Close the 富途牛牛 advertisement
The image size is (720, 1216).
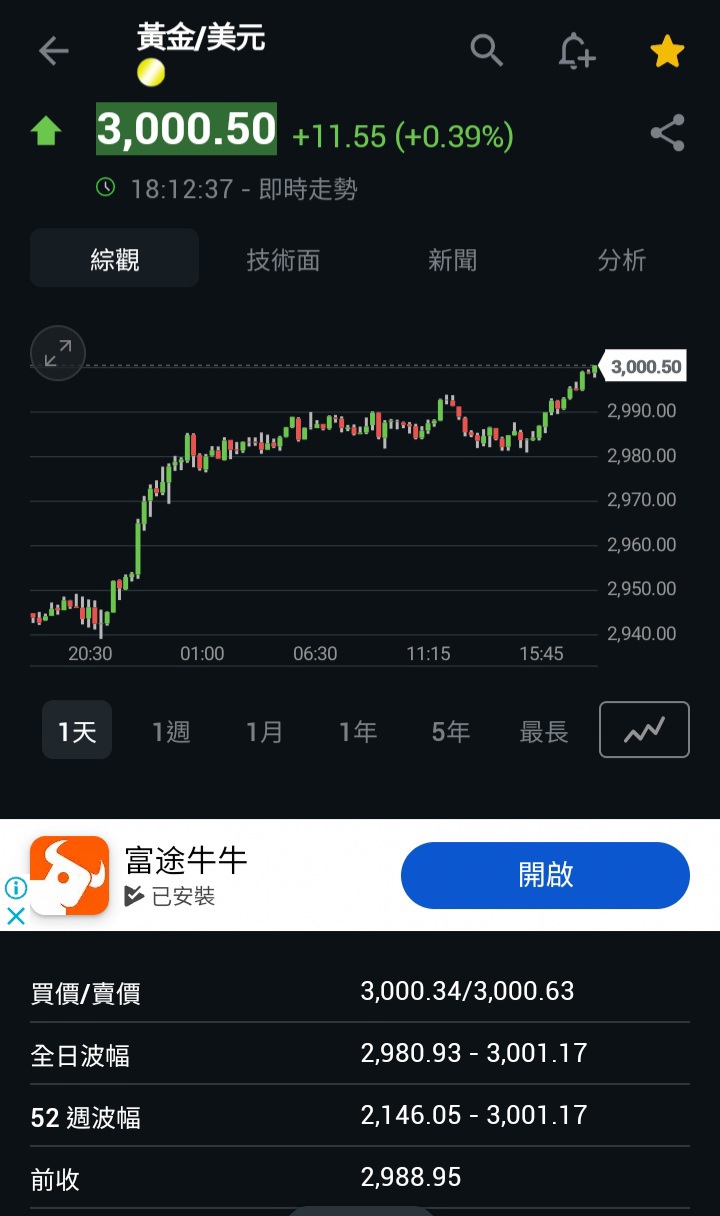tap(15, 915)
